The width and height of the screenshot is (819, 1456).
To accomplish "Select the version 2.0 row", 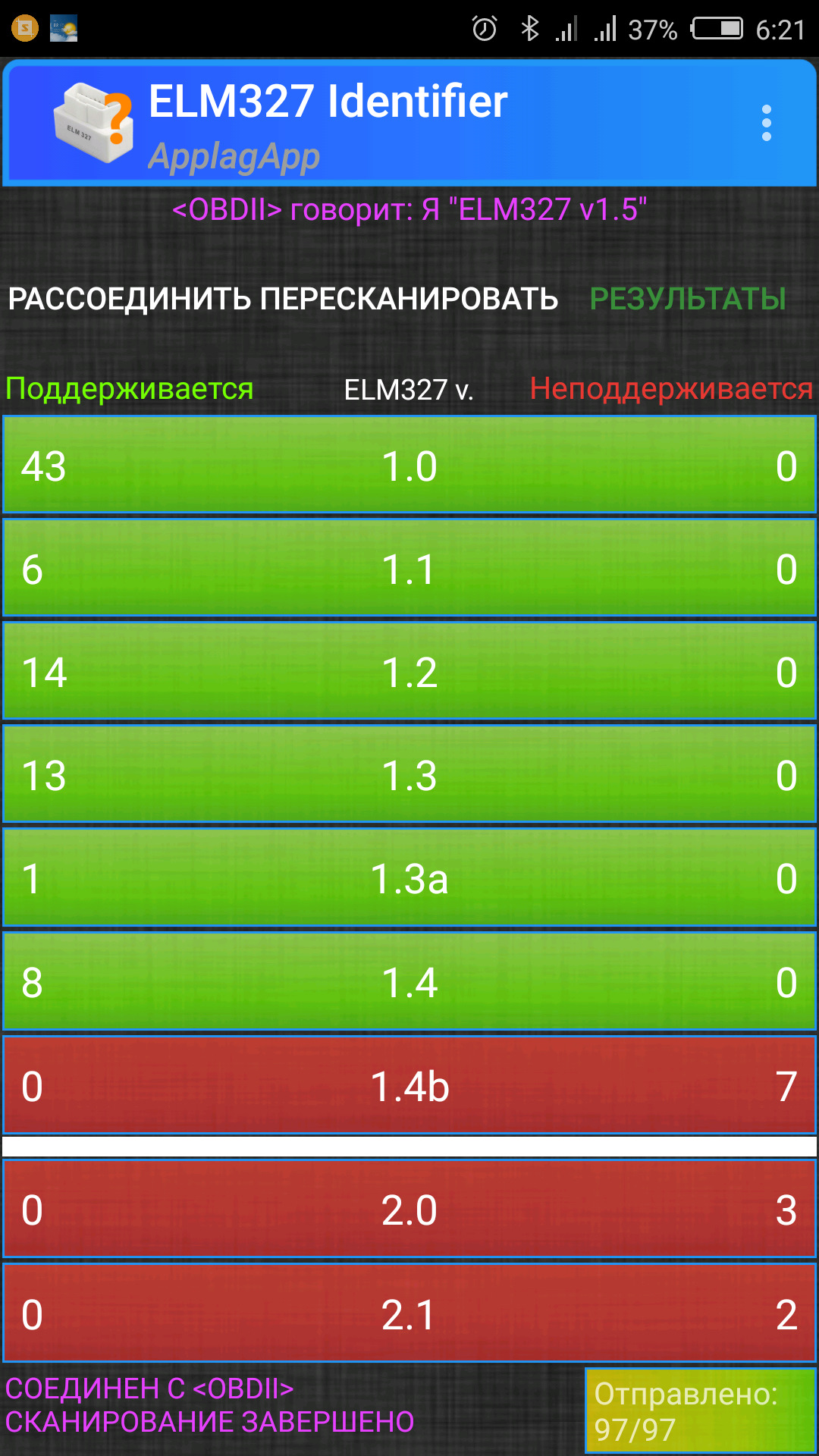I will pyautogui.click(x=409, y=1209).
